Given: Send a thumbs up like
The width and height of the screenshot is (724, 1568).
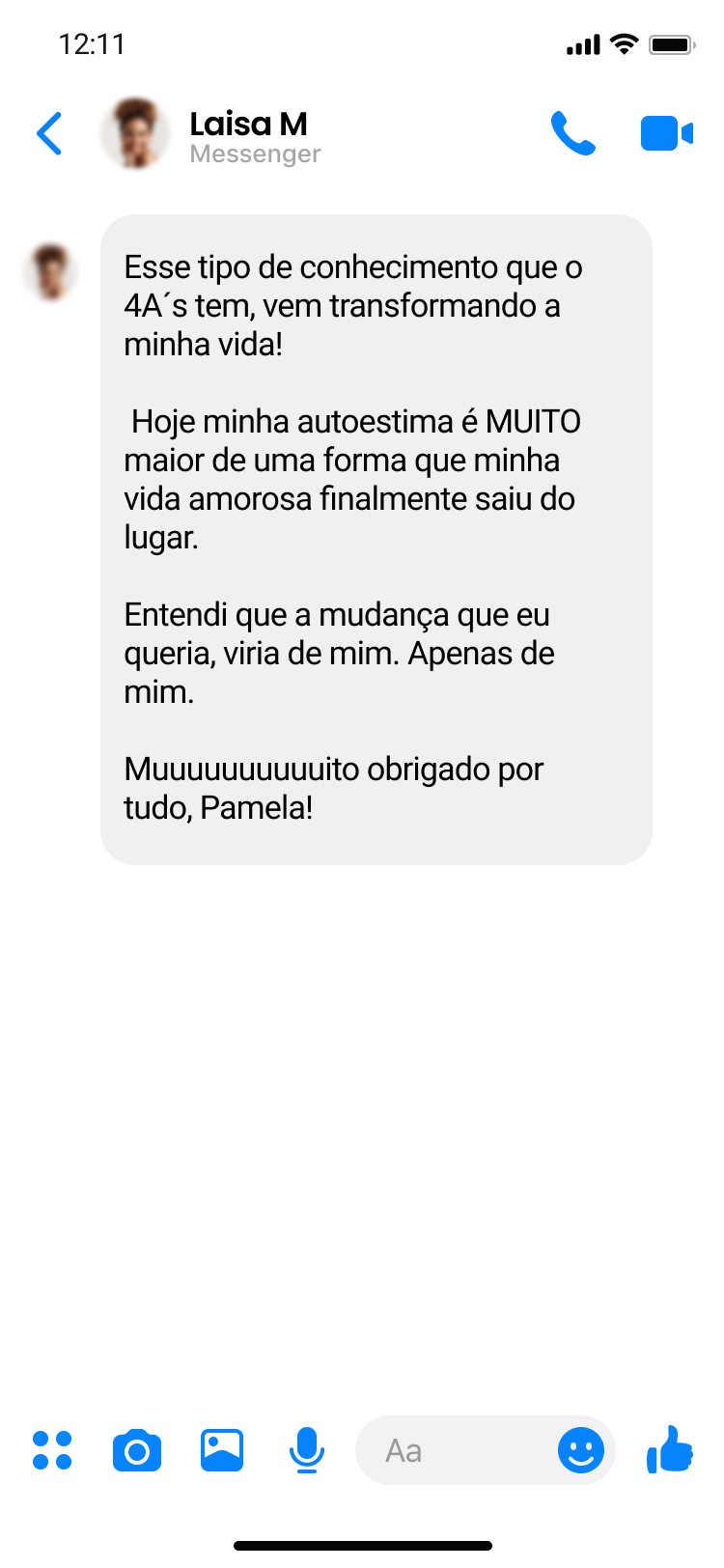Looking at the screenshot, I should (670, 1450).
